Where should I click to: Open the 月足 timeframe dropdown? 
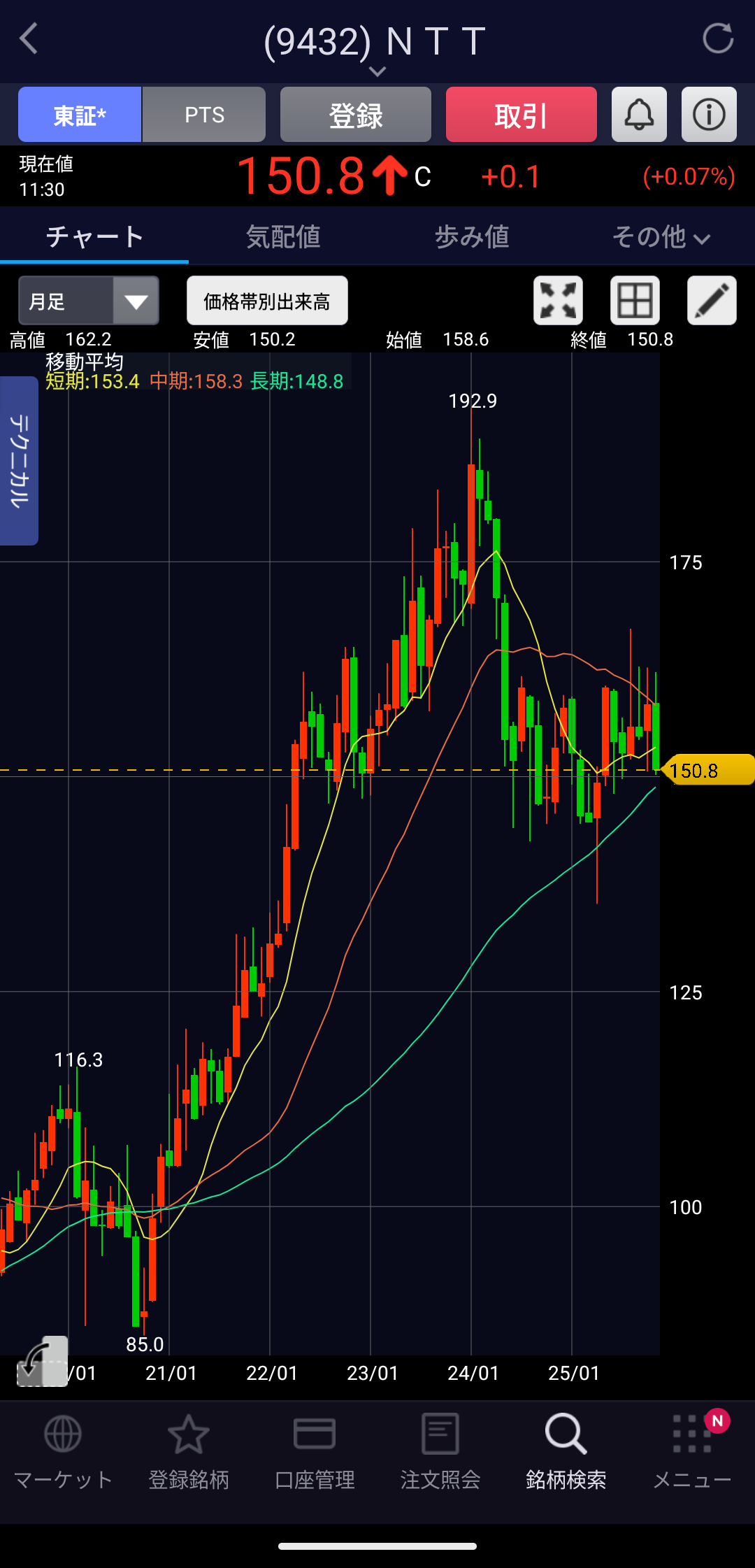tap(89, 301)
